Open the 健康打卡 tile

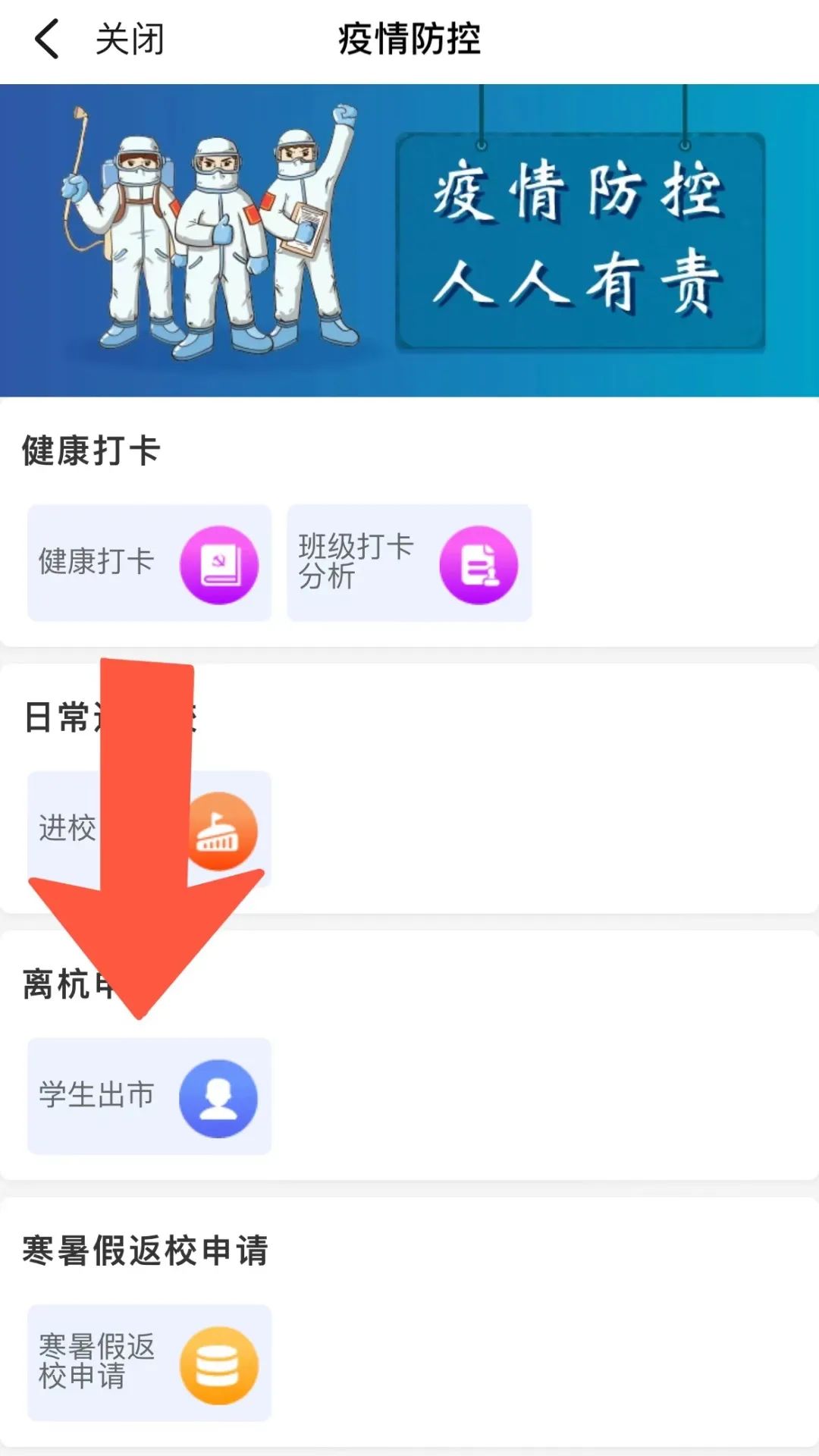point(149,563)
